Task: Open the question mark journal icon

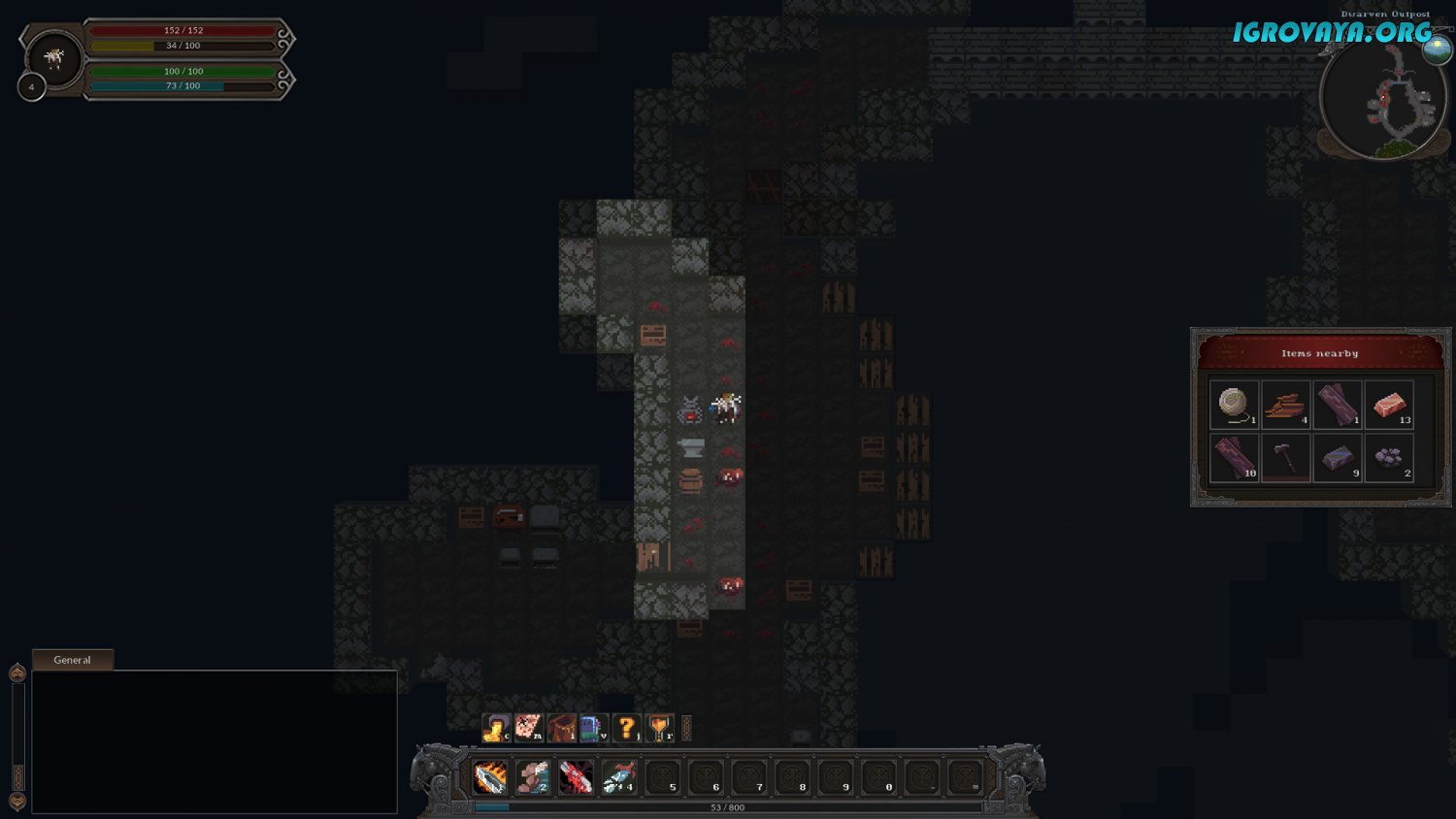Action: [627, 728]
